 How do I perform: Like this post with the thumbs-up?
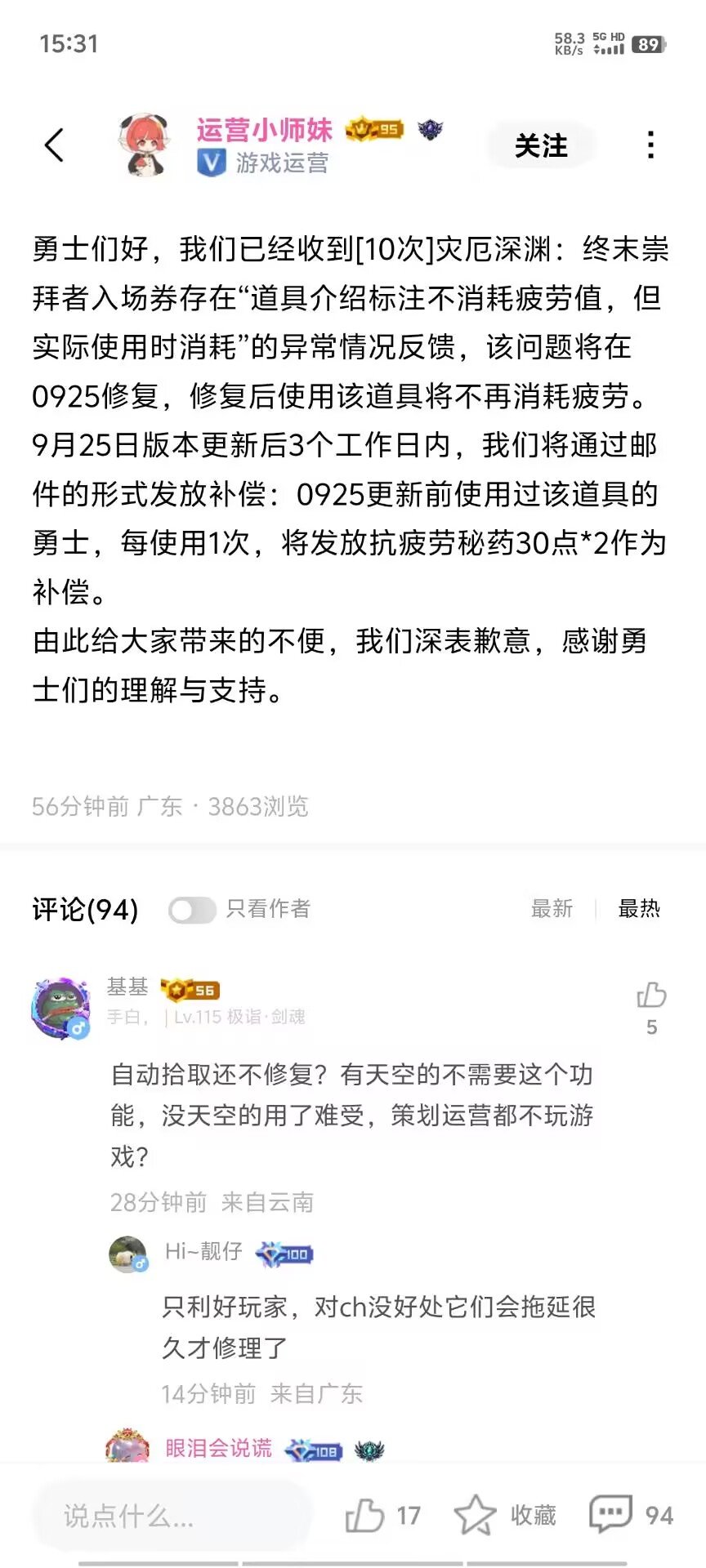point(365,1516)
